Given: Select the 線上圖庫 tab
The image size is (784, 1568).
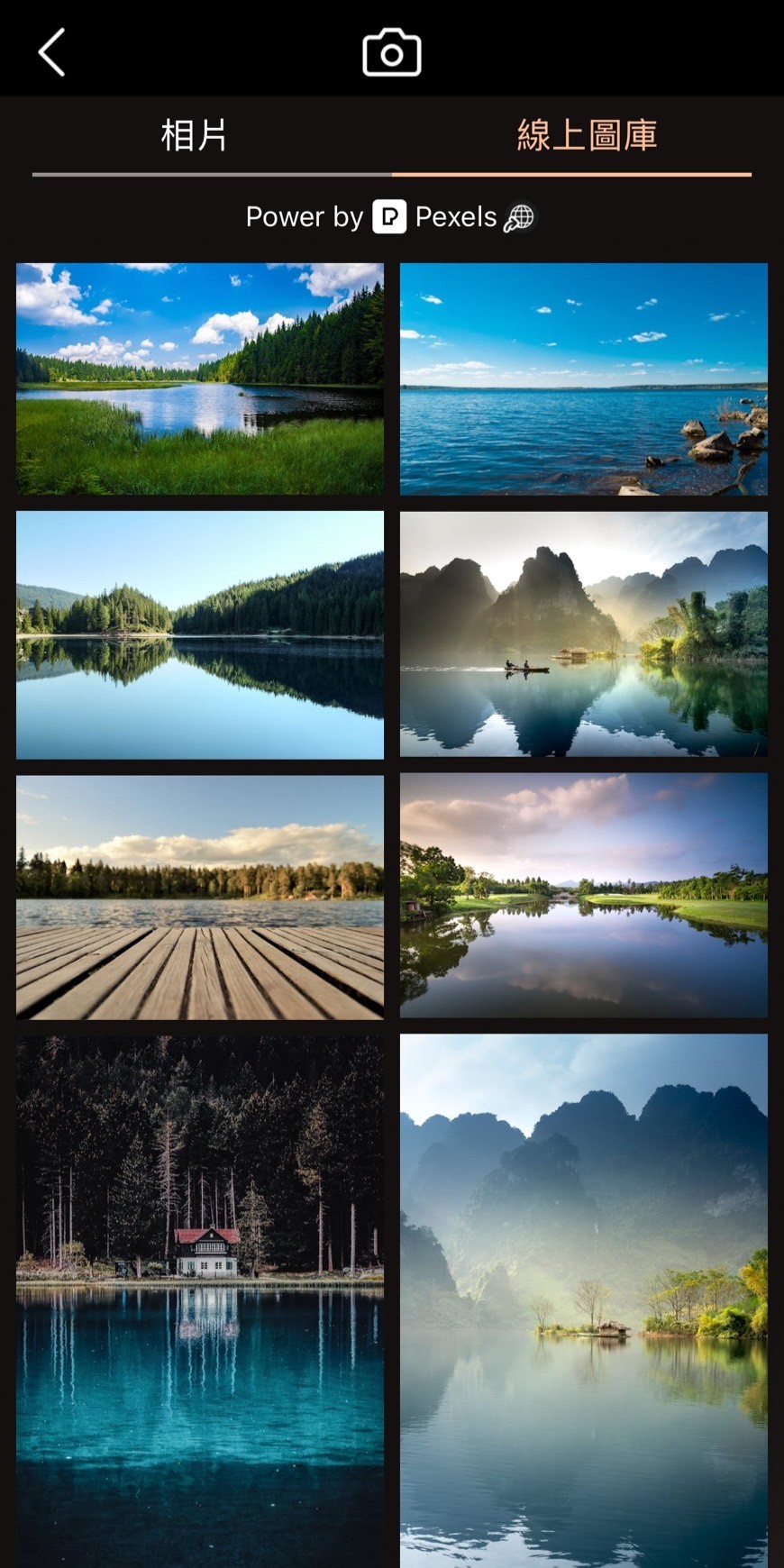Looking at the screenshot, I should [x=587, y=136].
